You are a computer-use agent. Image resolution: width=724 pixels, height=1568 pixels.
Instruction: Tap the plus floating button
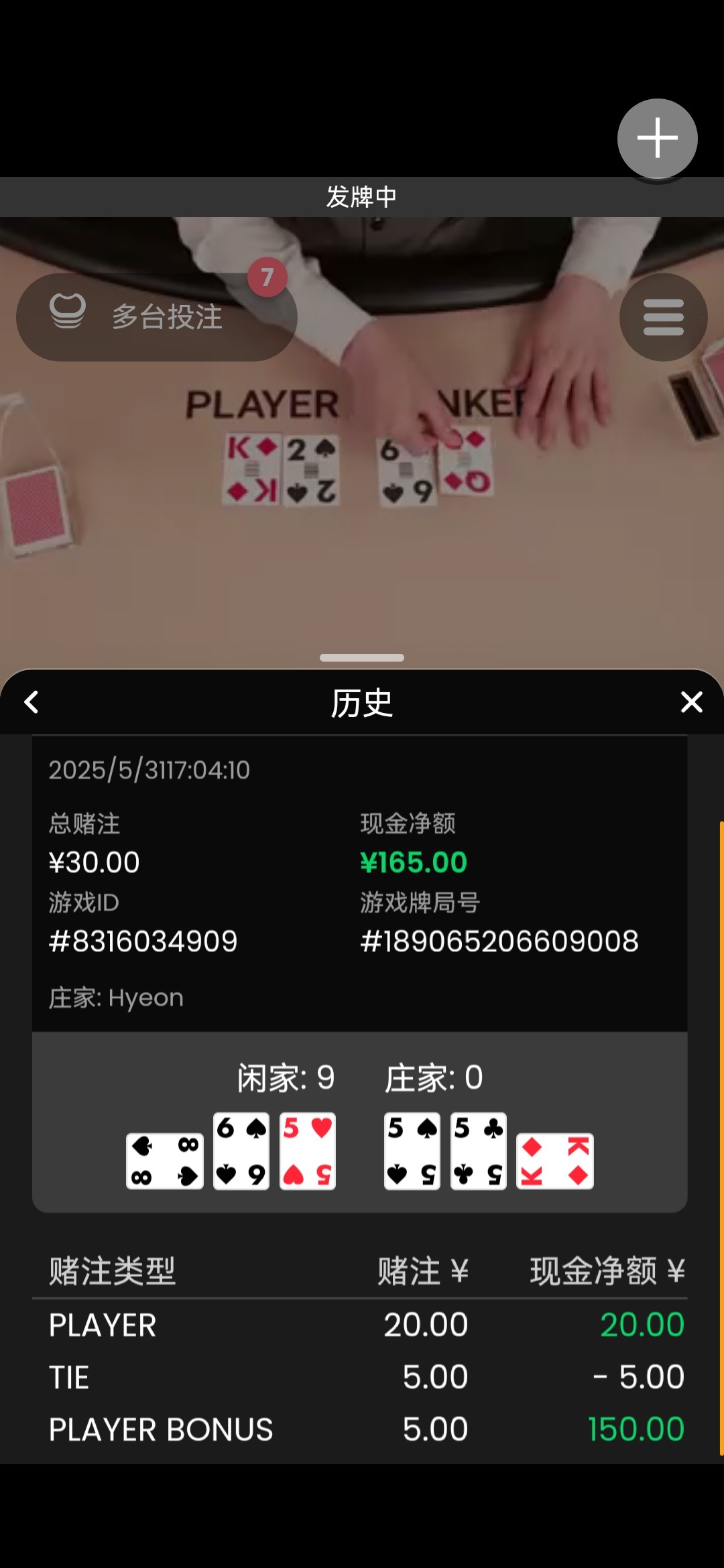tap(657, 139)
